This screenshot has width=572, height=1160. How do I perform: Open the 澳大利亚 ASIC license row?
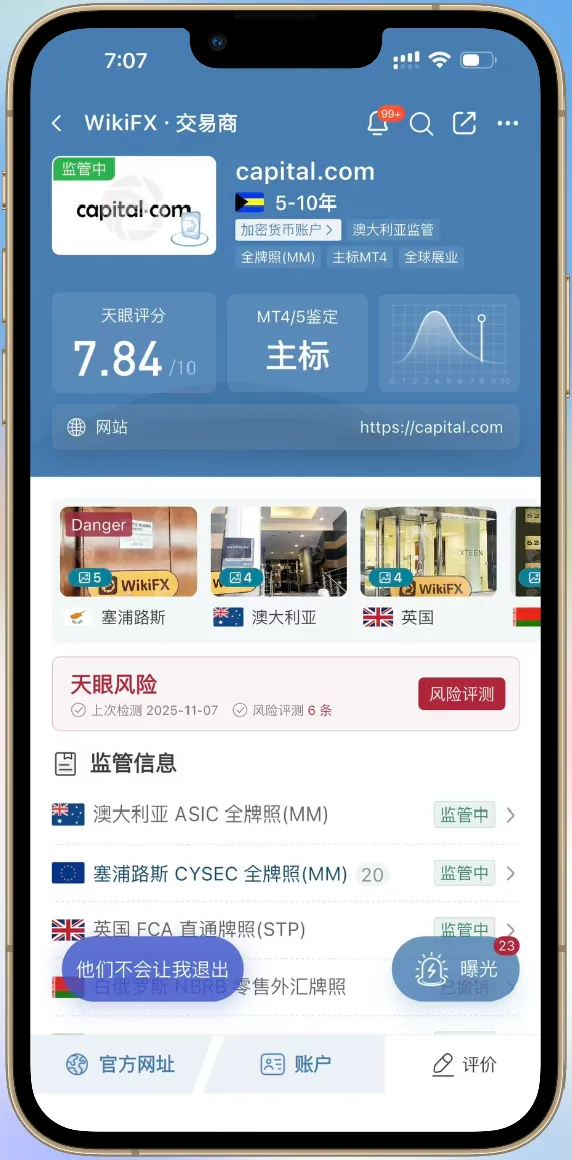pyautogui.click(x=286, y=815)
